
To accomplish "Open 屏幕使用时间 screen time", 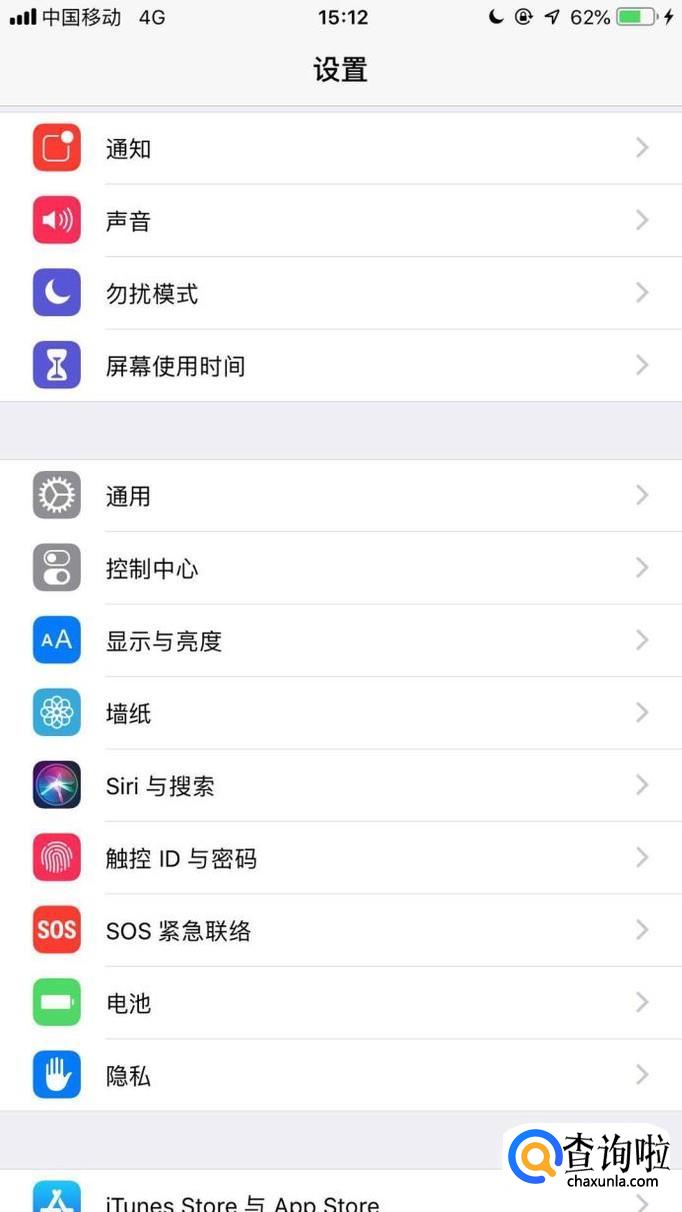I will tap(340, 366).
